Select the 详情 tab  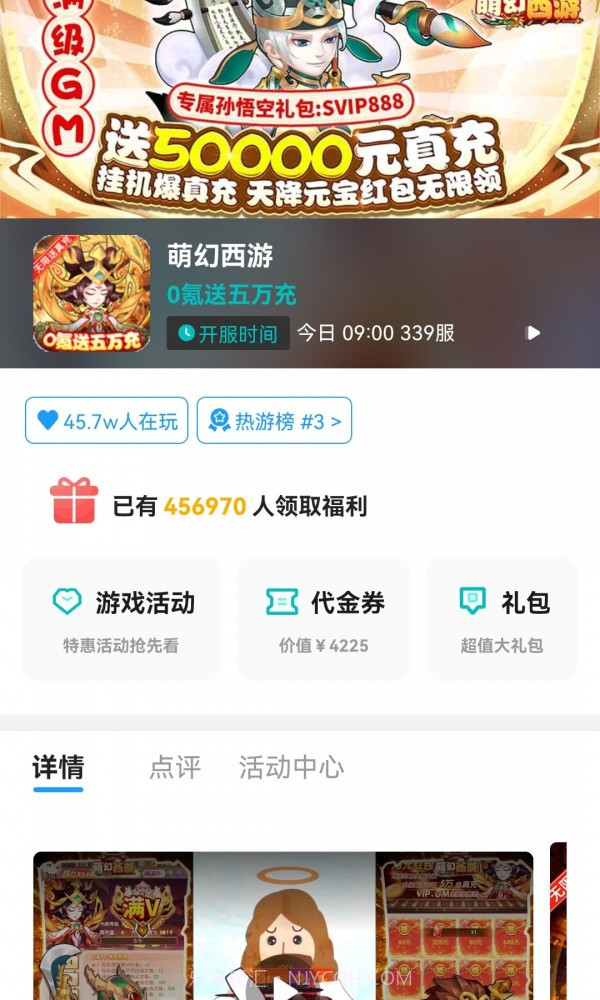(58, 767)
